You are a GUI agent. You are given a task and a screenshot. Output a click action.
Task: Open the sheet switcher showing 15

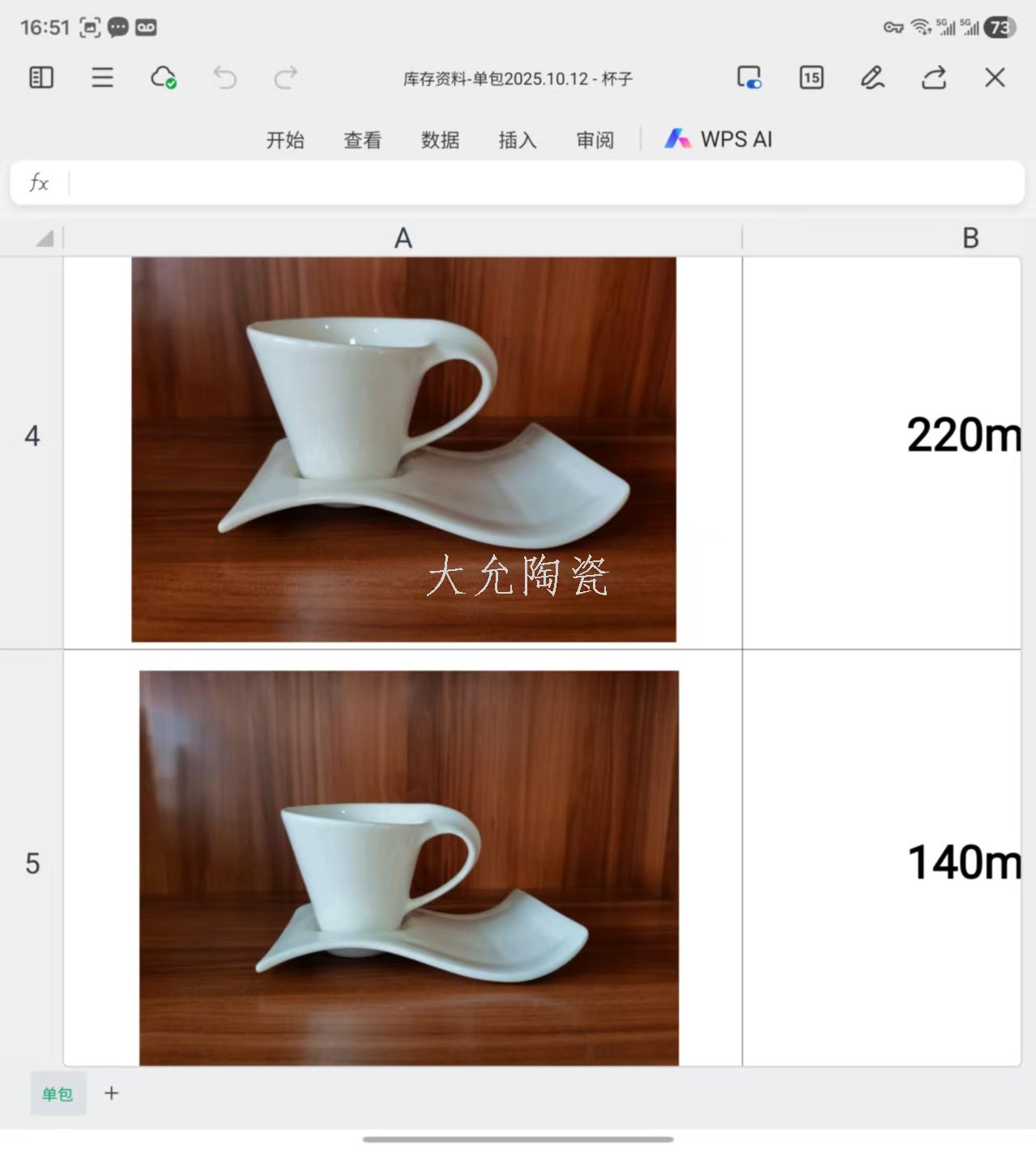click(811, 78)
